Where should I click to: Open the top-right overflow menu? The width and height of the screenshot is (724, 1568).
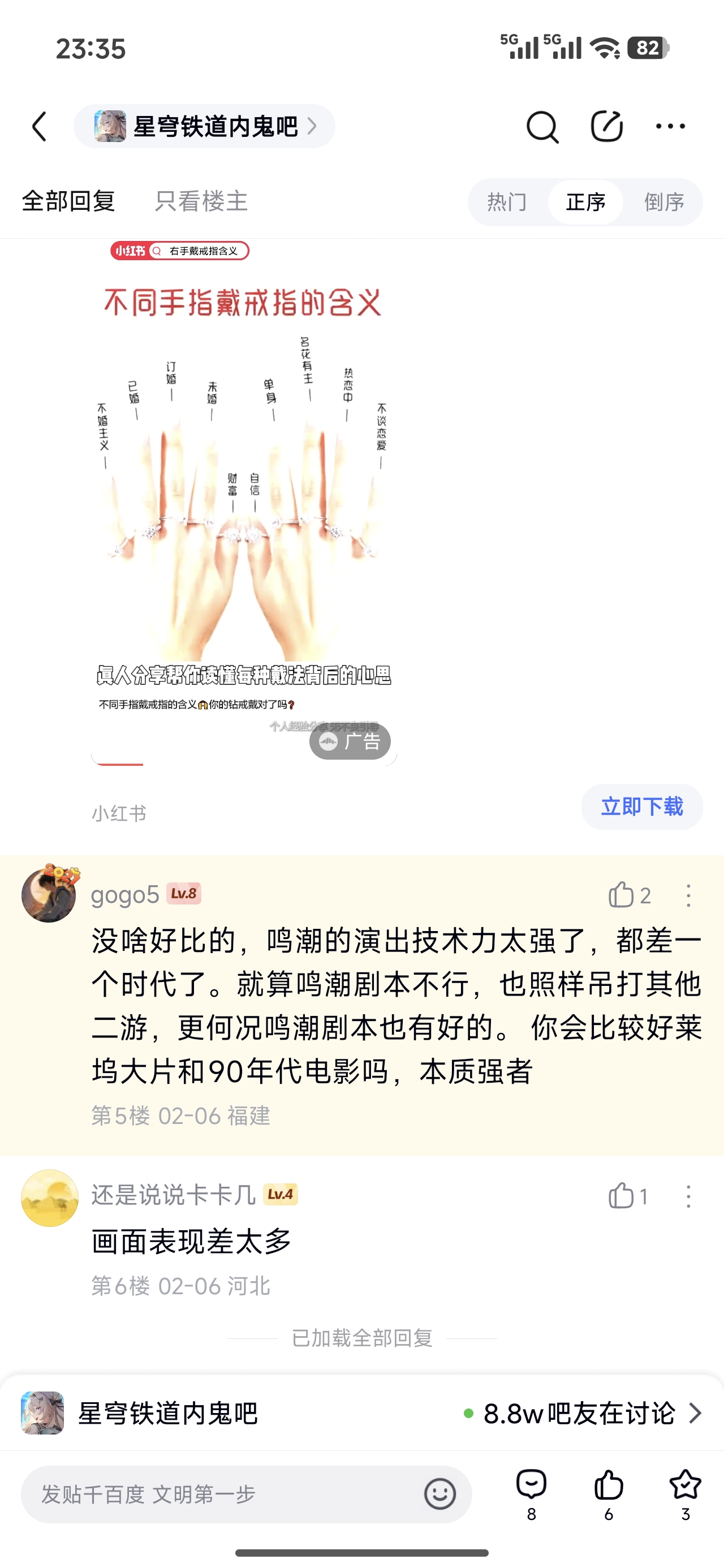[x=670, y=127]
